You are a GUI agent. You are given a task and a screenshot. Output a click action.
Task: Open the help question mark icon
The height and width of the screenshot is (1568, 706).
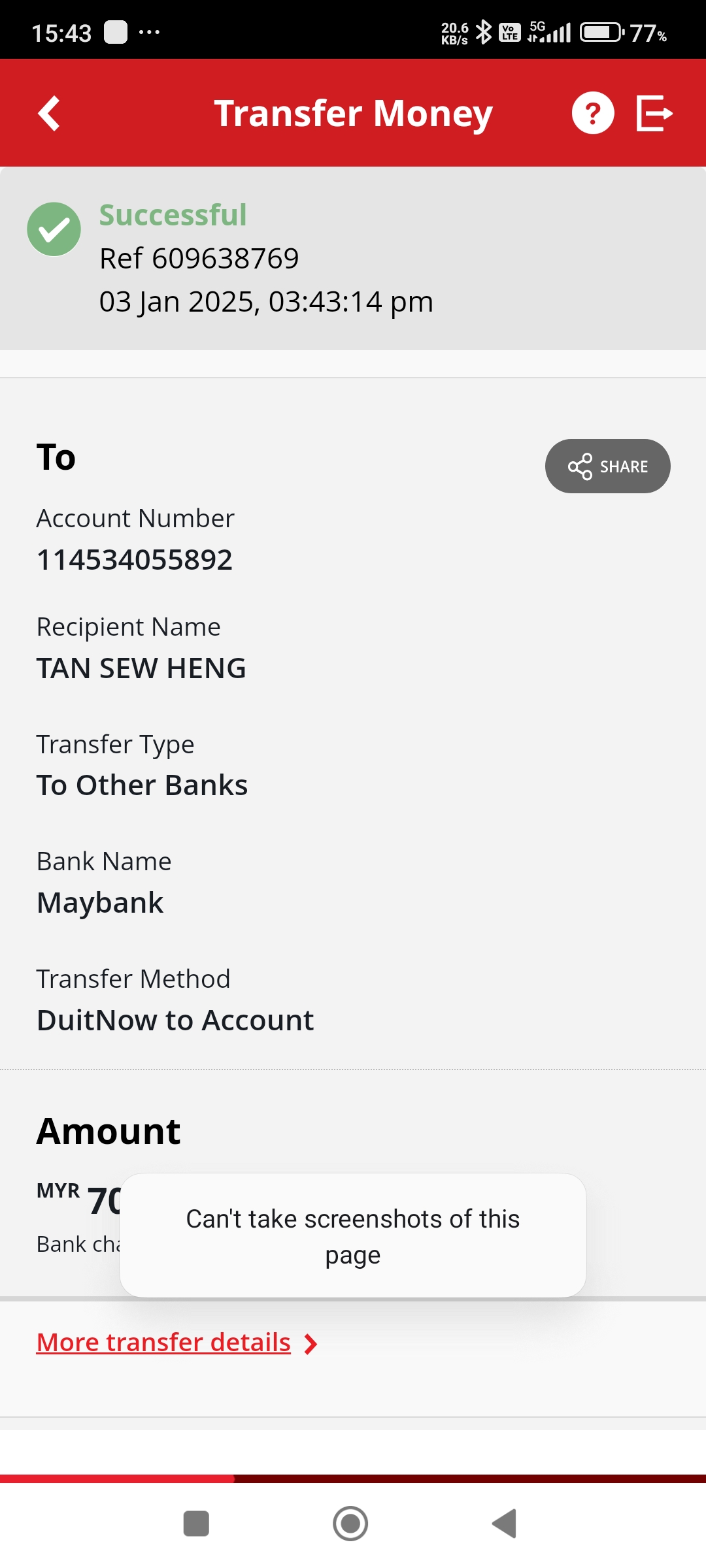(x=592, y=114)
